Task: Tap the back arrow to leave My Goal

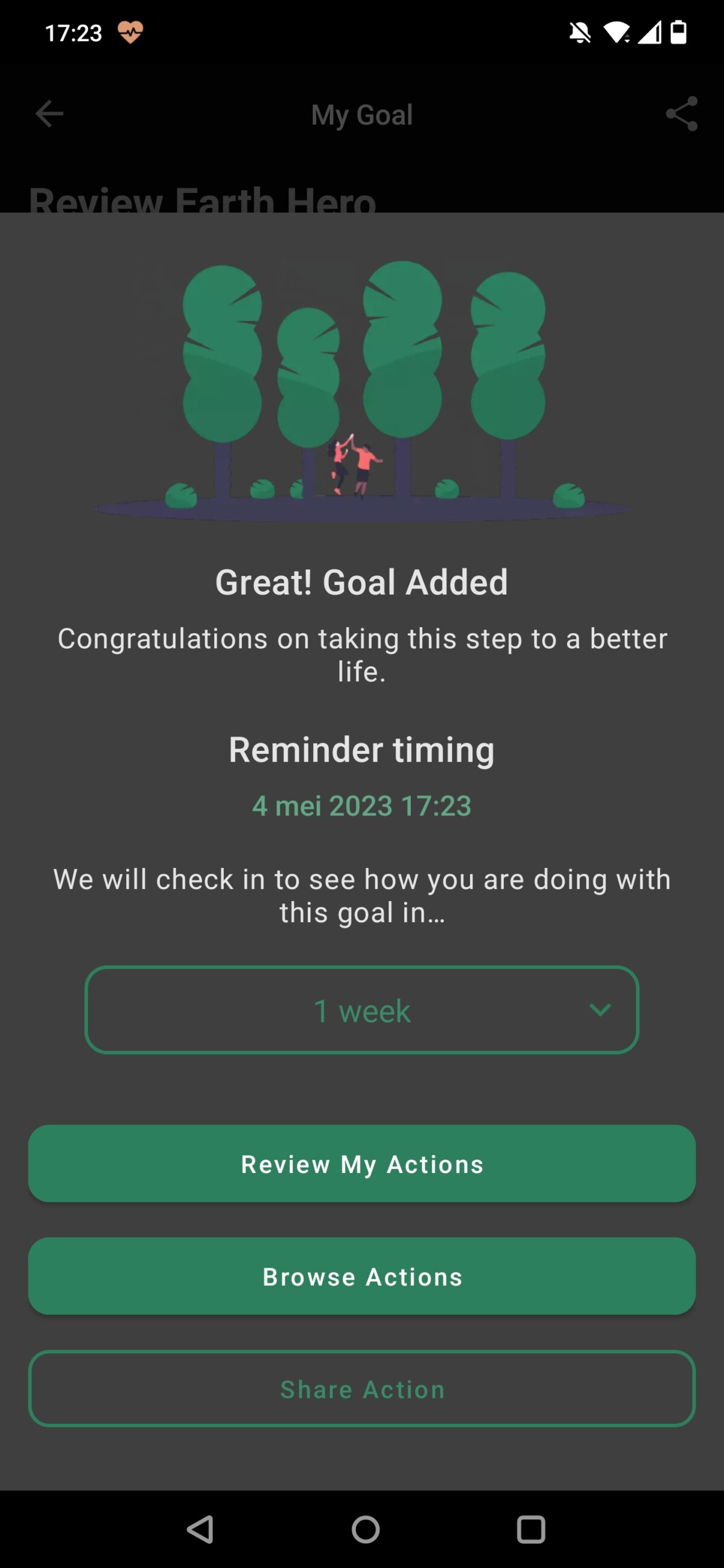Action: (x=49, y=113)
